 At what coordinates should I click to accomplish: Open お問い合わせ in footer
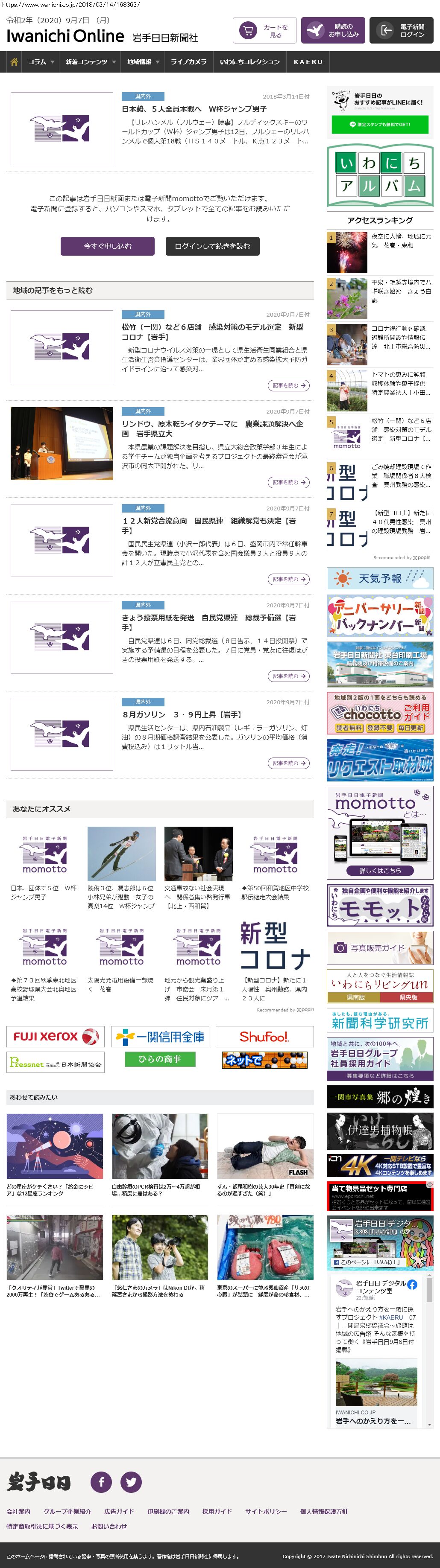(x=109, y=1526)
